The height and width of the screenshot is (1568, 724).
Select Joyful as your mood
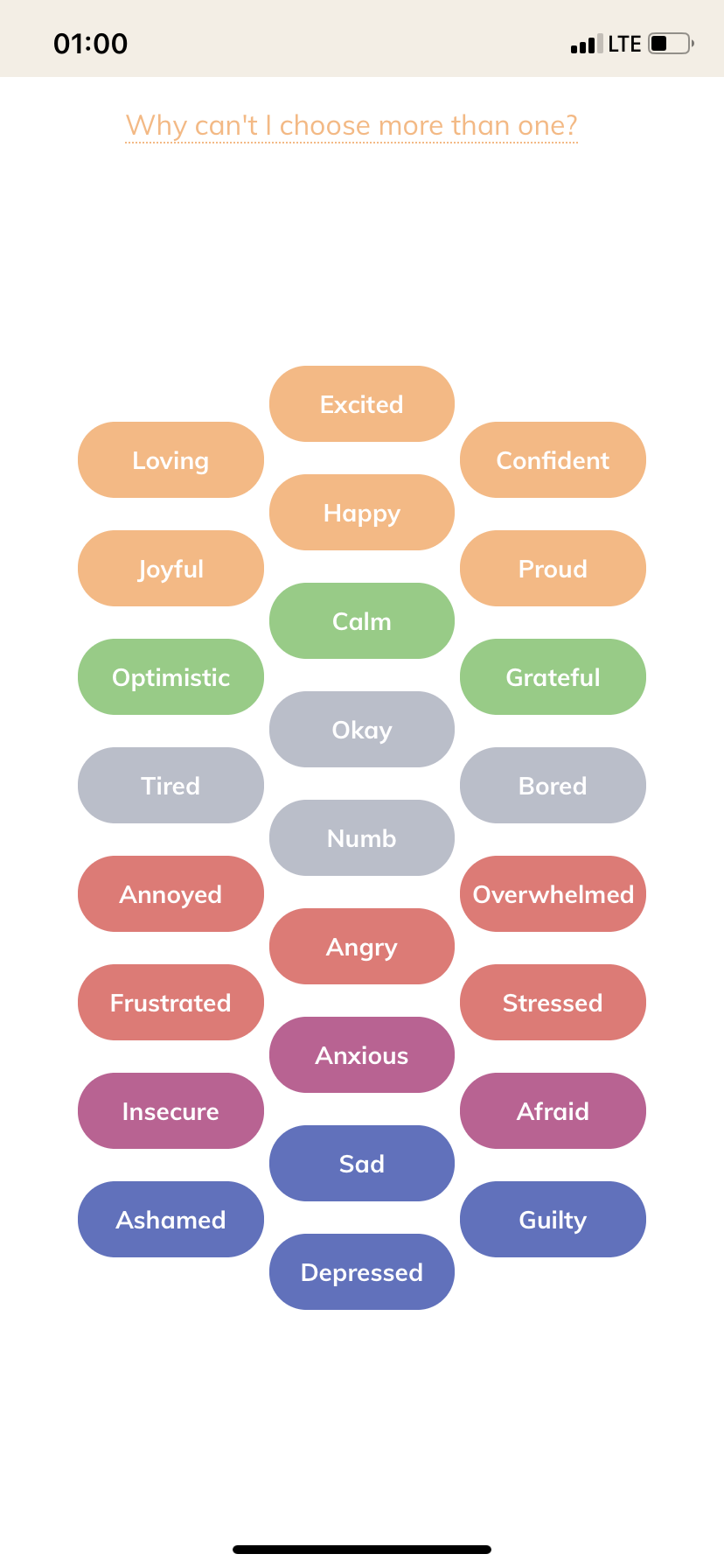click(171, 569)
